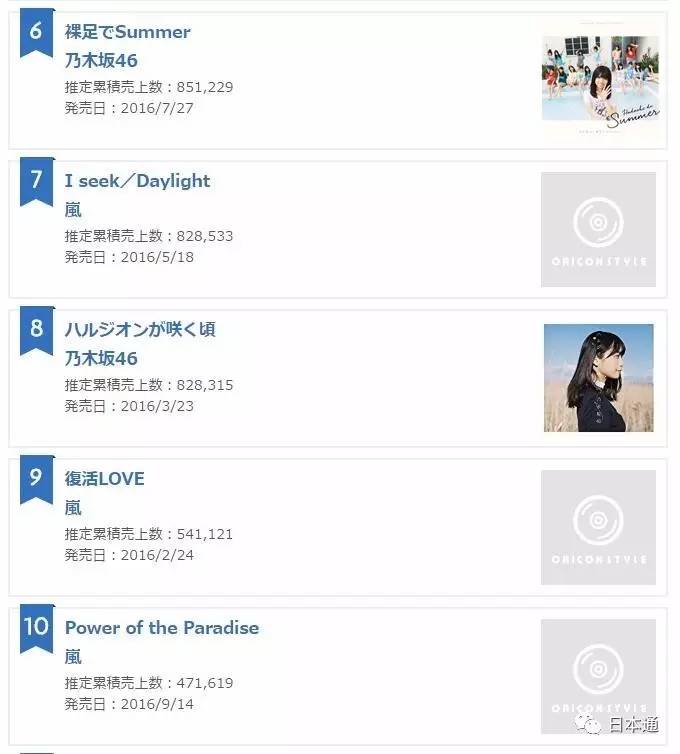Open the song 裸足でSummer
680x754 pixels.
[x=127, y=32]
